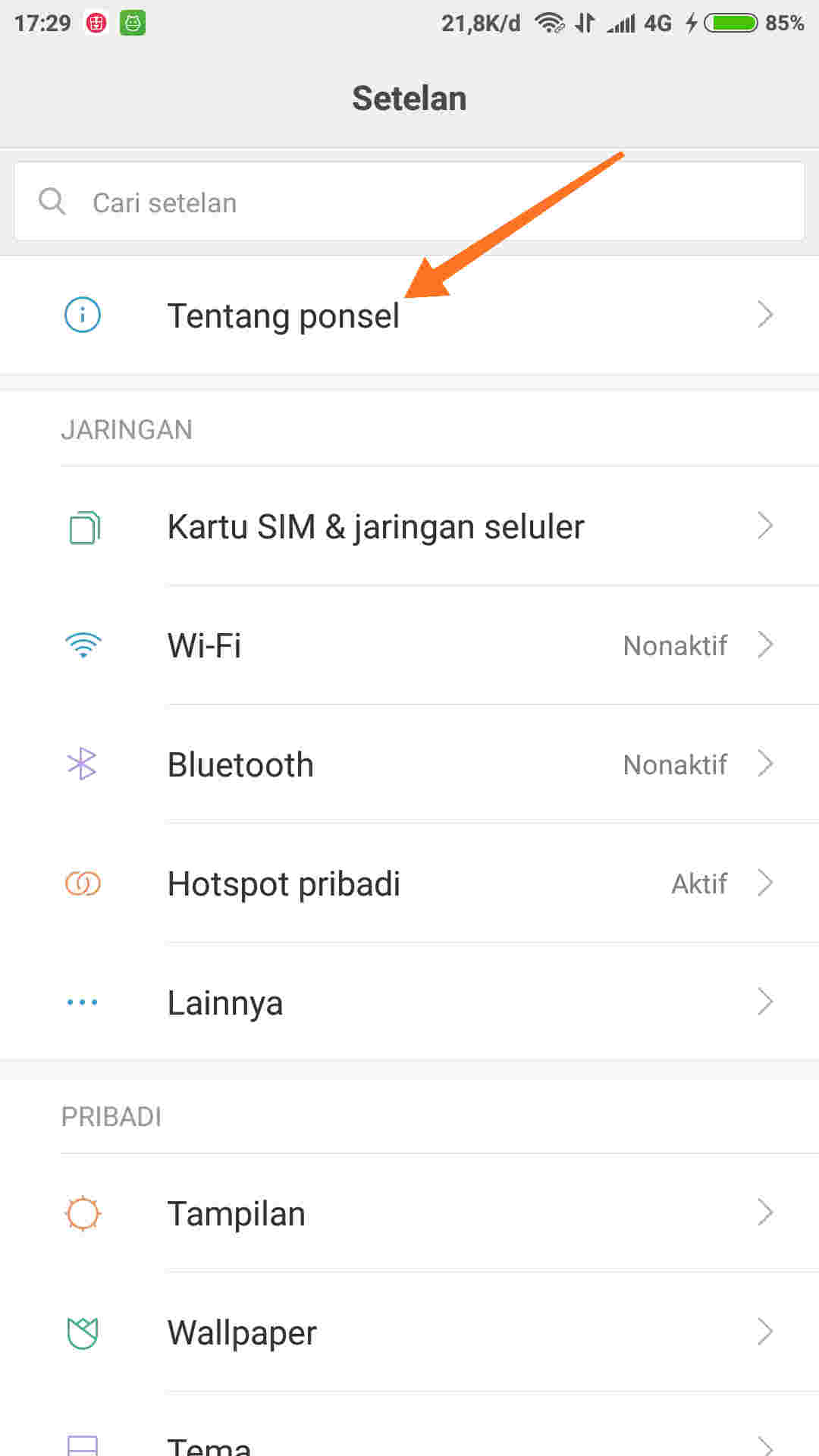This screenshot has height=1456, width=819.
Task: Open Wallpaper settings
Action: coord(241,1332)
